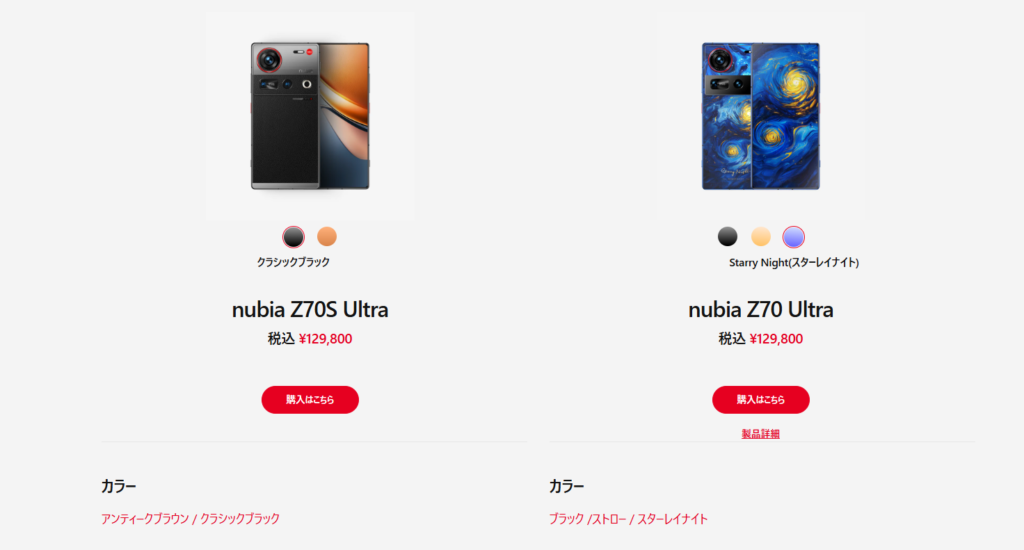Viewport: 1024px width, 550px height.
Task: Open the 製品詳細 link for Z70 Ultra
Action: point(761,434)
